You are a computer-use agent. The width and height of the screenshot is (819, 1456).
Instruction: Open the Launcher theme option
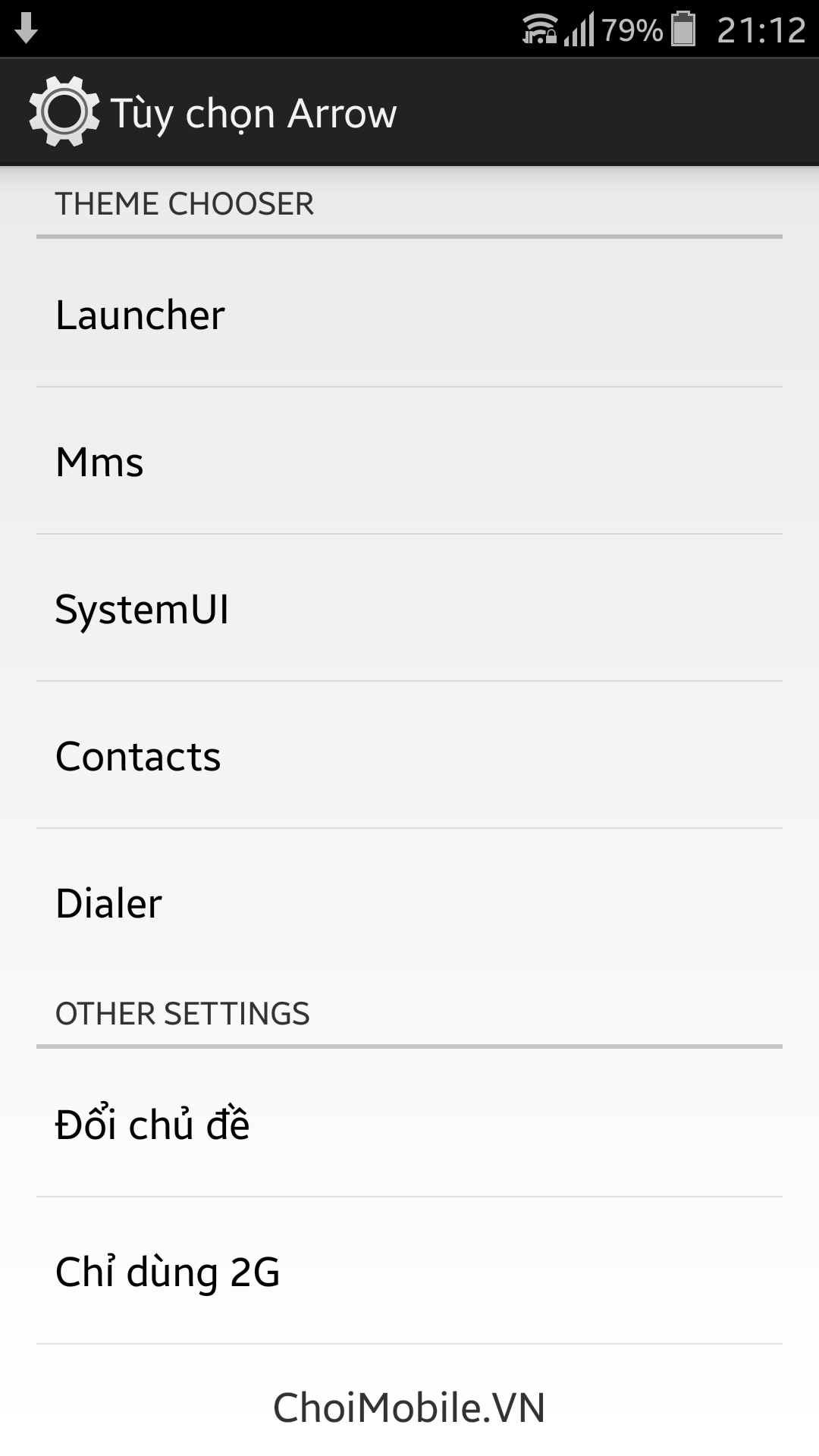coord(409,313)
